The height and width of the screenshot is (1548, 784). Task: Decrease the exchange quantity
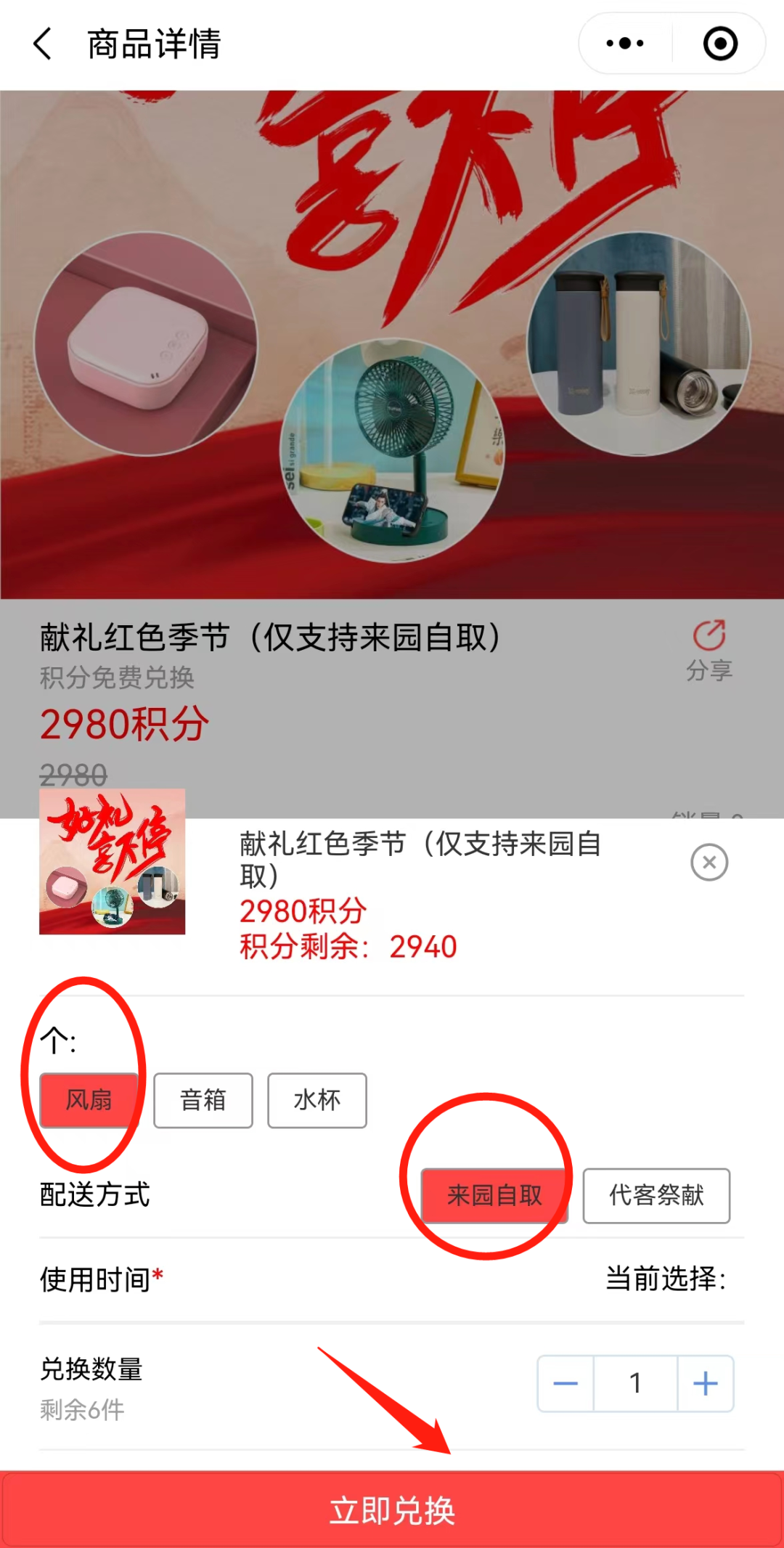pos(565,1383)
